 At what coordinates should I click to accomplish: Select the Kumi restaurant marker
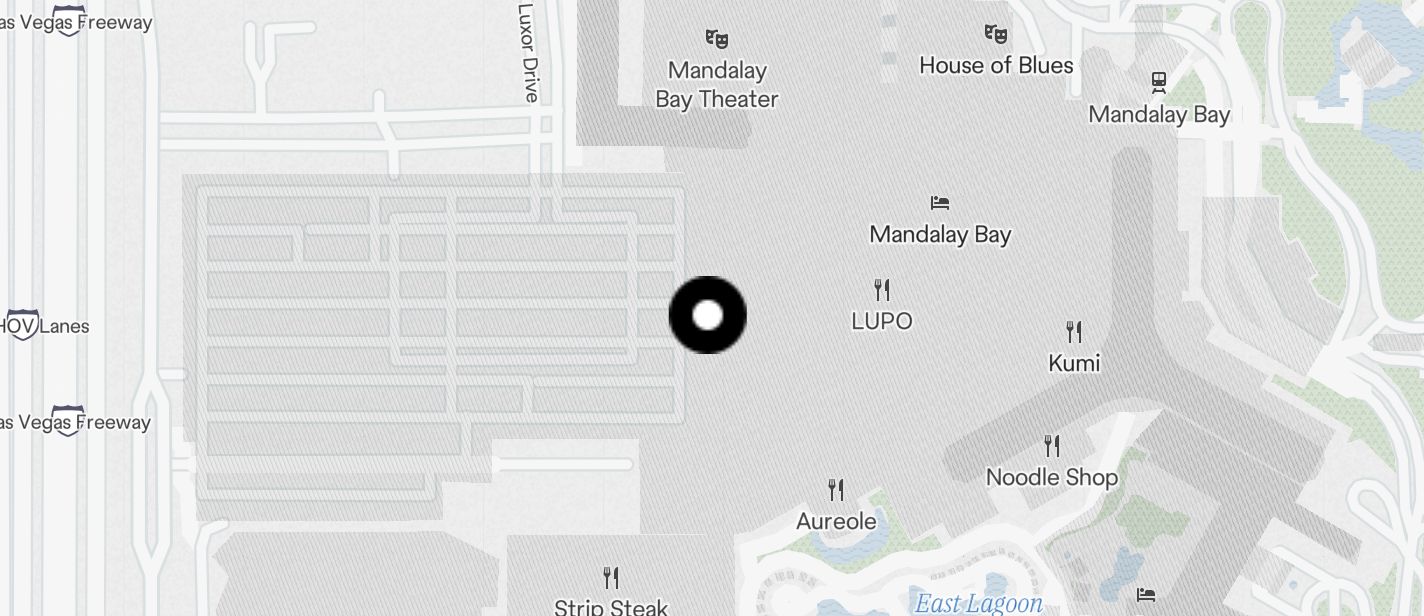click(x=1074, y=332)
